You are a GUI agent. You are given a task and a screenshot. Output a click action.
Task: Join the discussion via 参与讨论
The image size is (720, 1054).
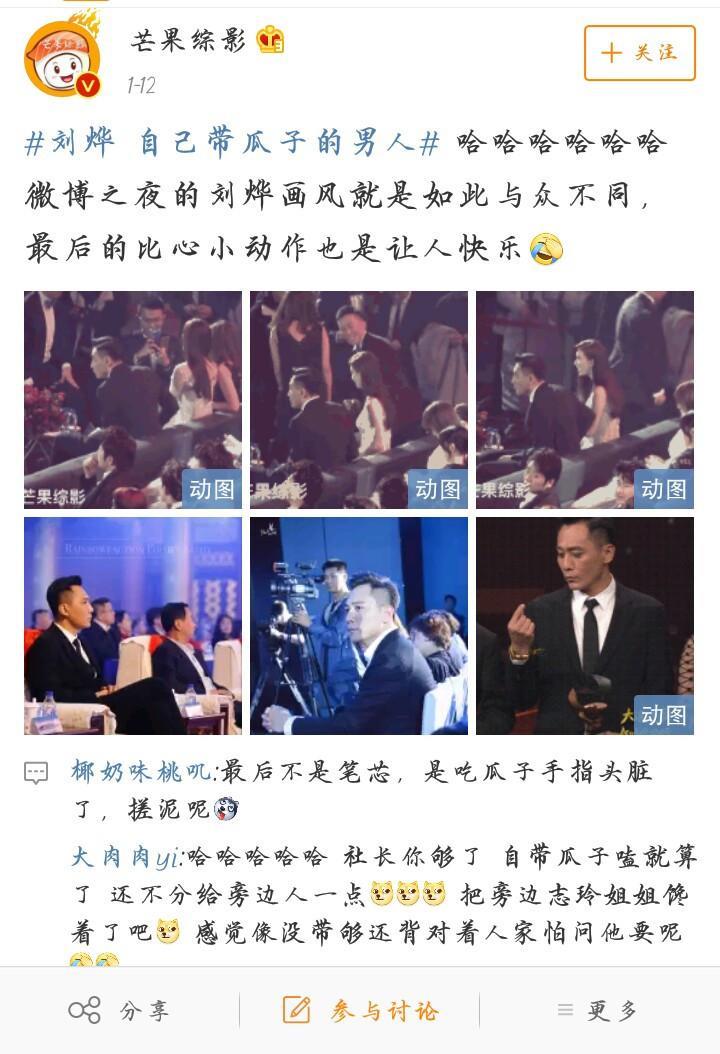pyautogui.click(x=360, y=1010)
